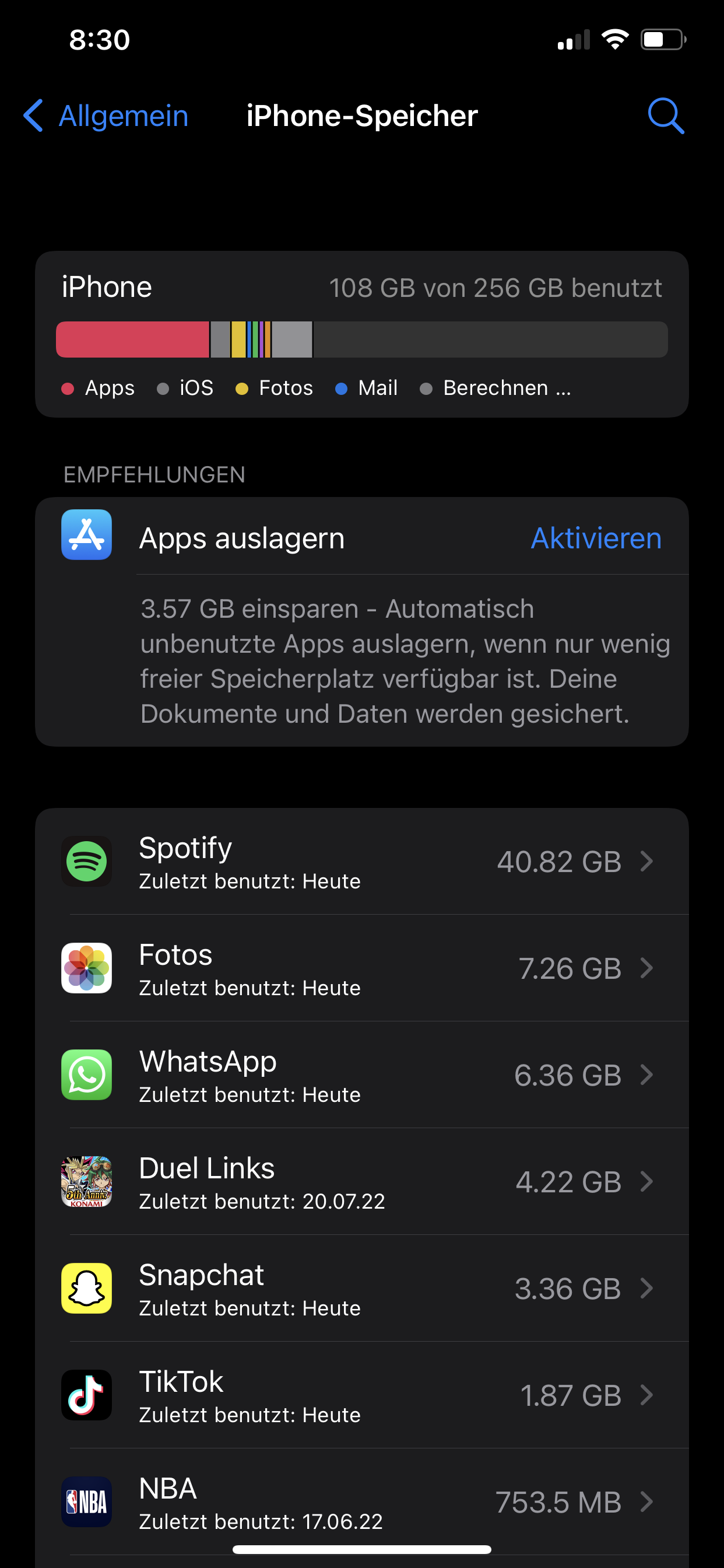Activate Apps auslagern recommendation

(x=596, y=538)
